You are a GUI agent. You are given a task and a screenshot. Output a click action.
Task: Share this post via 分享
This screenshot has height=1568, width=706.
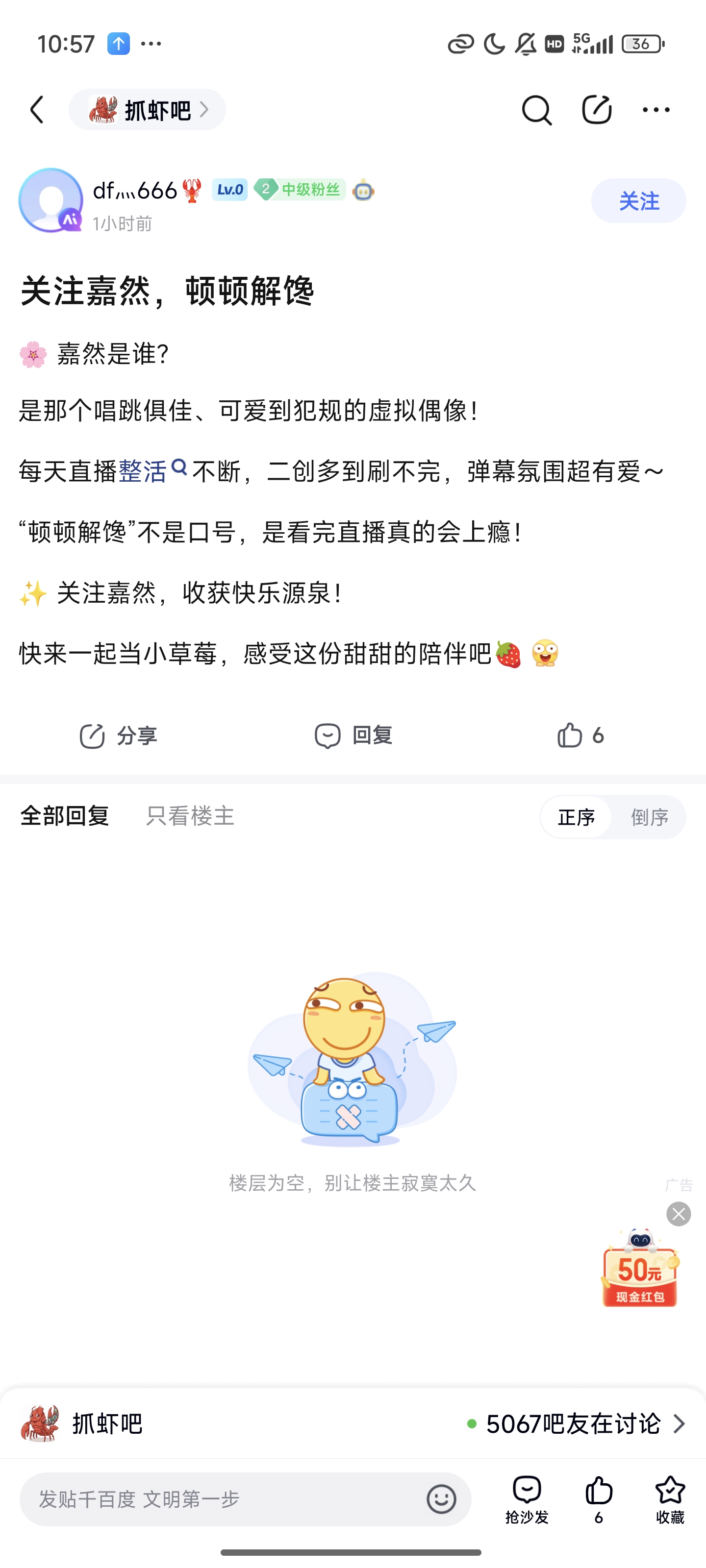pos(118,736)
